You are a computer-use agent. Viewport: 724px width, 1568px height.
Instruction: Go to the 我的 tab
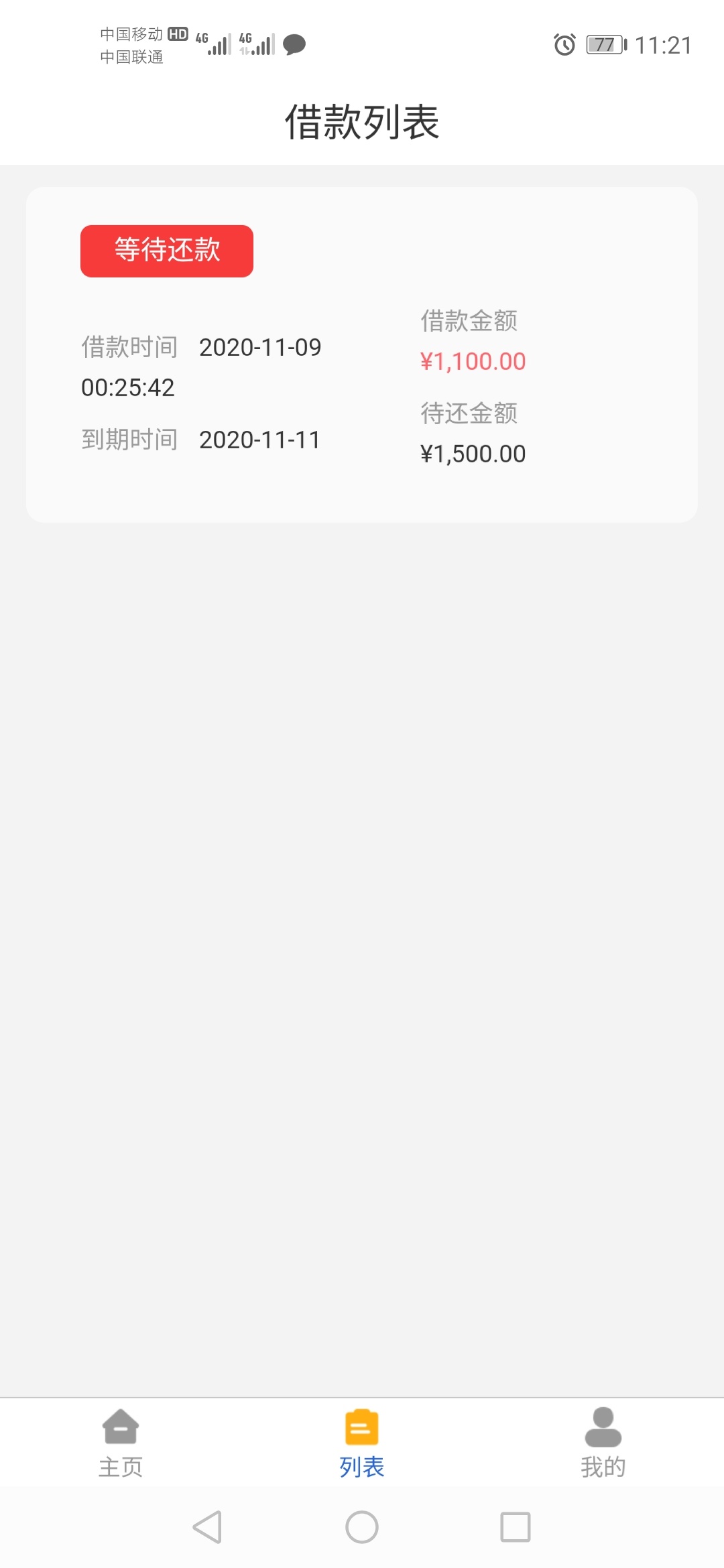coord(603,1443)
